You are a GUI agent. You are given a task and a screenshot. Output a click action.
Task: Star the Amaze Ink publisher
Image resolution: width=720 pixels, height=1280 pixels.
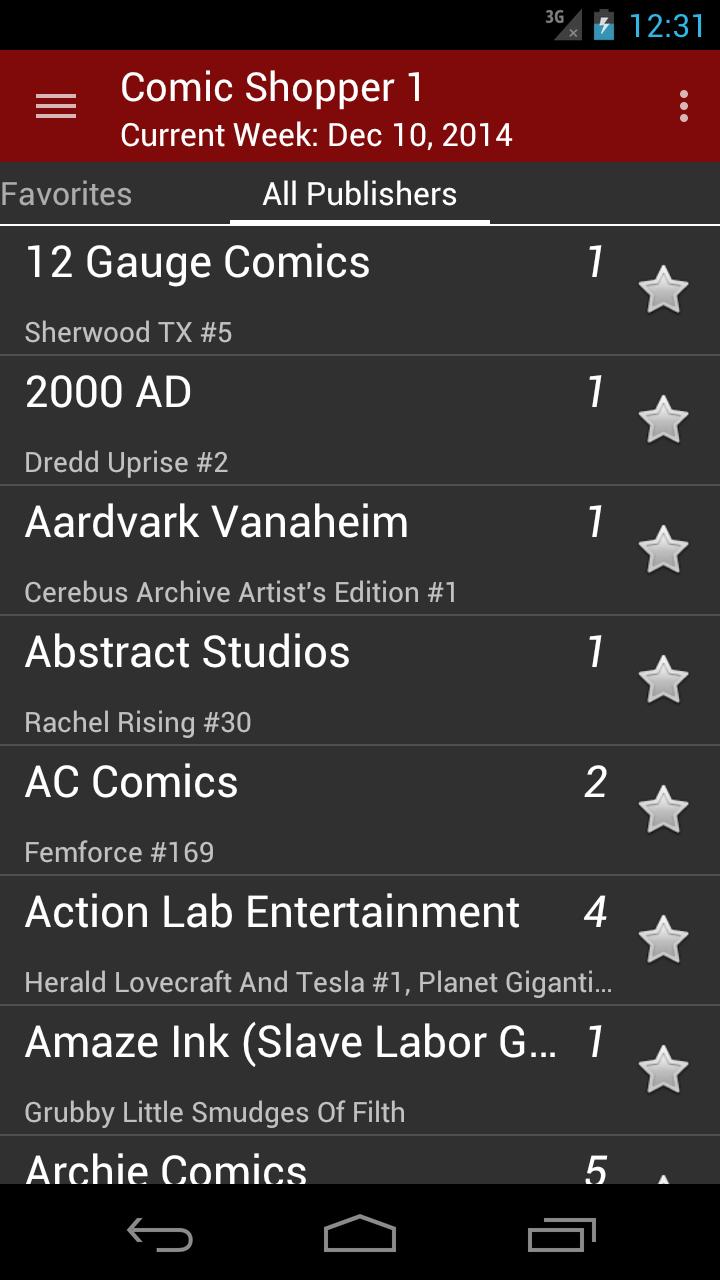(663, 1070)
